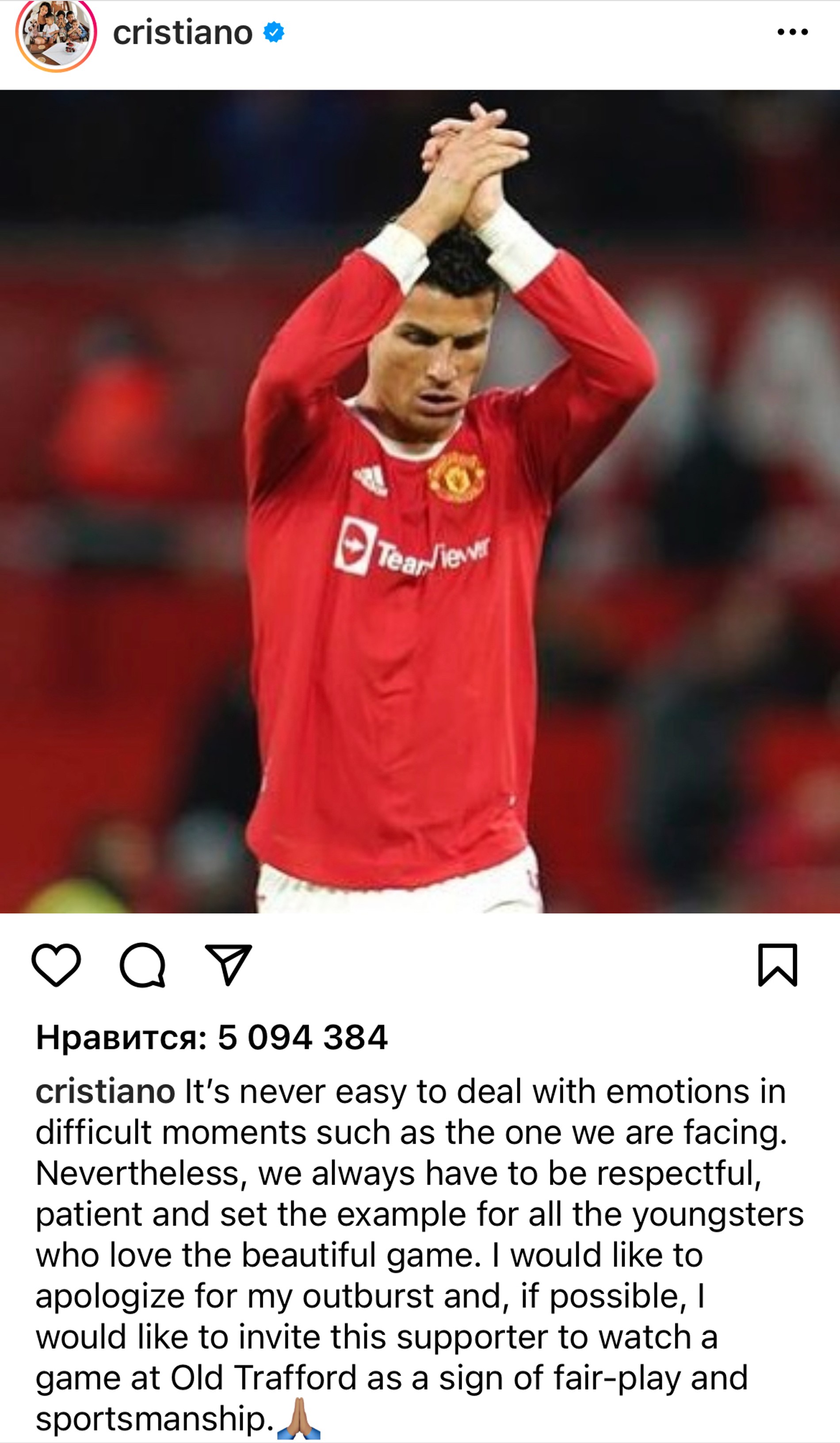This screenshot has height=1443, width=840.
Task: Like this post with the heart icon
Action: pyautogui.click(x=56, y=965)
